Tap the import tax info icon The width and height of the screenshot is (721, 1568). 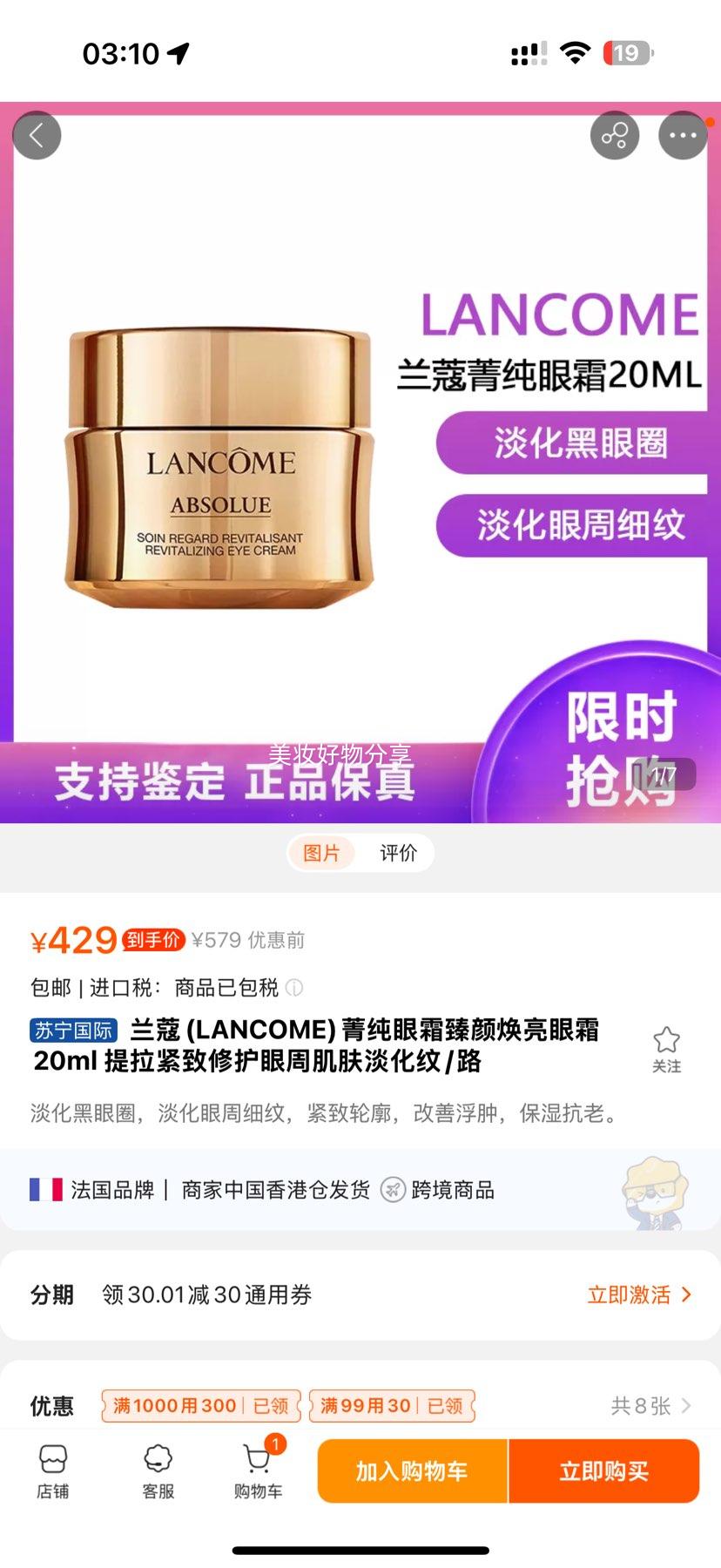pos(294,989)
